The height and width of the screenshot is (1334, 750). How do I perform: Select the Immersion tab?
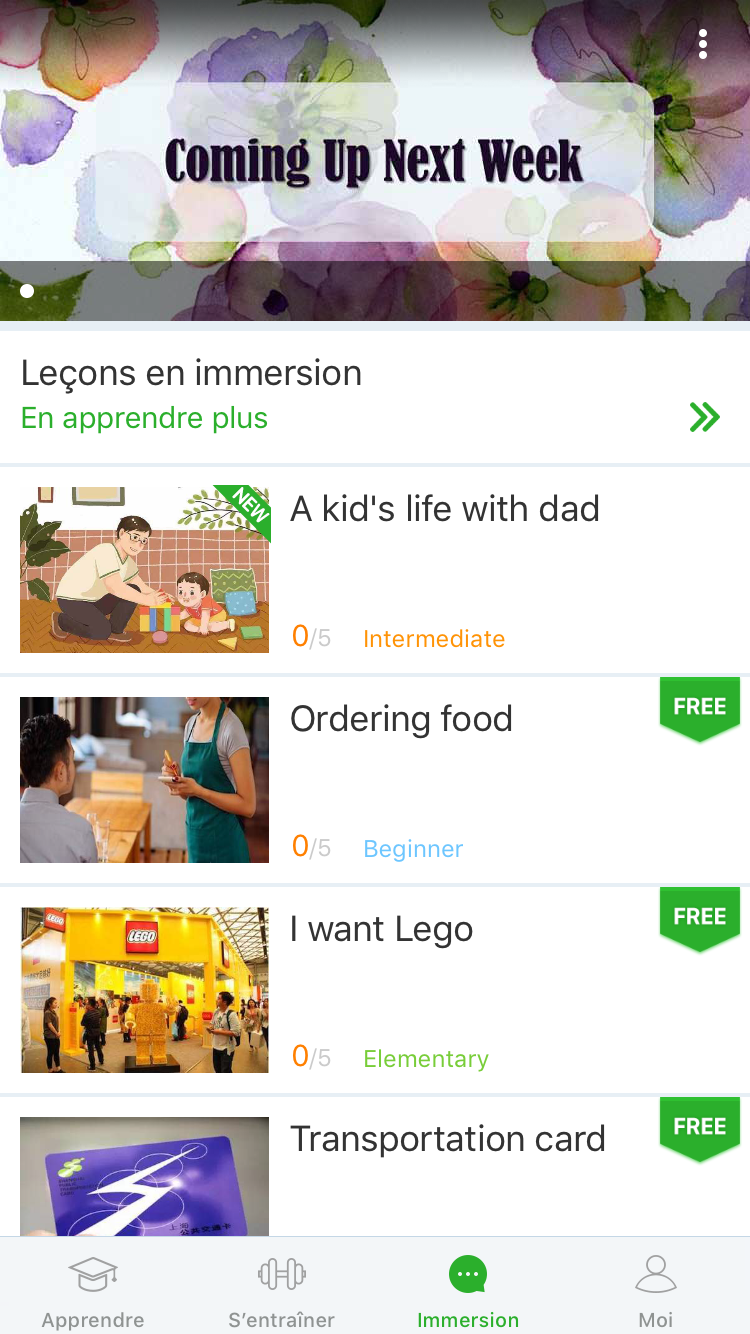point(468,1290)
